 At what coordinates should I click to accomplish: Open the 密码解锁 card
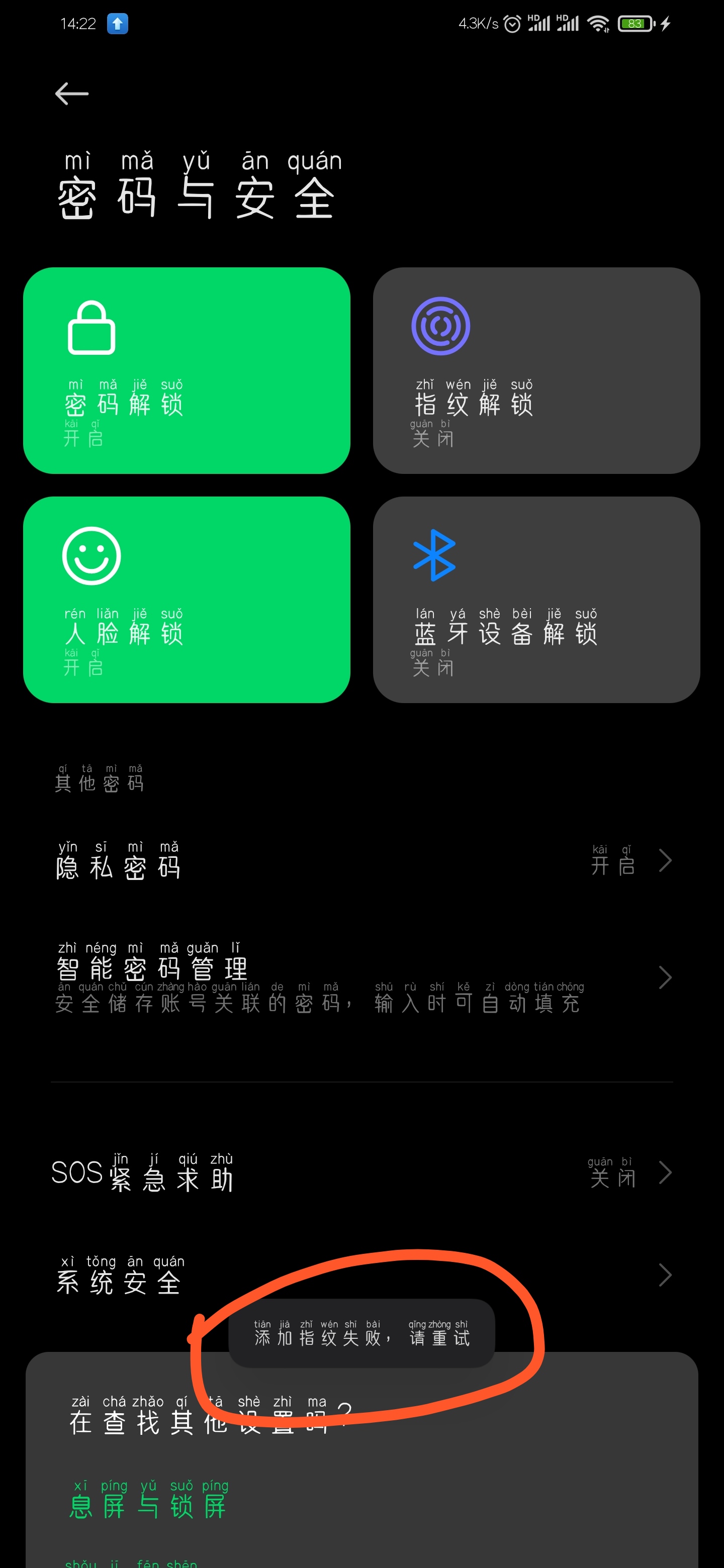(x=187, y=370)
